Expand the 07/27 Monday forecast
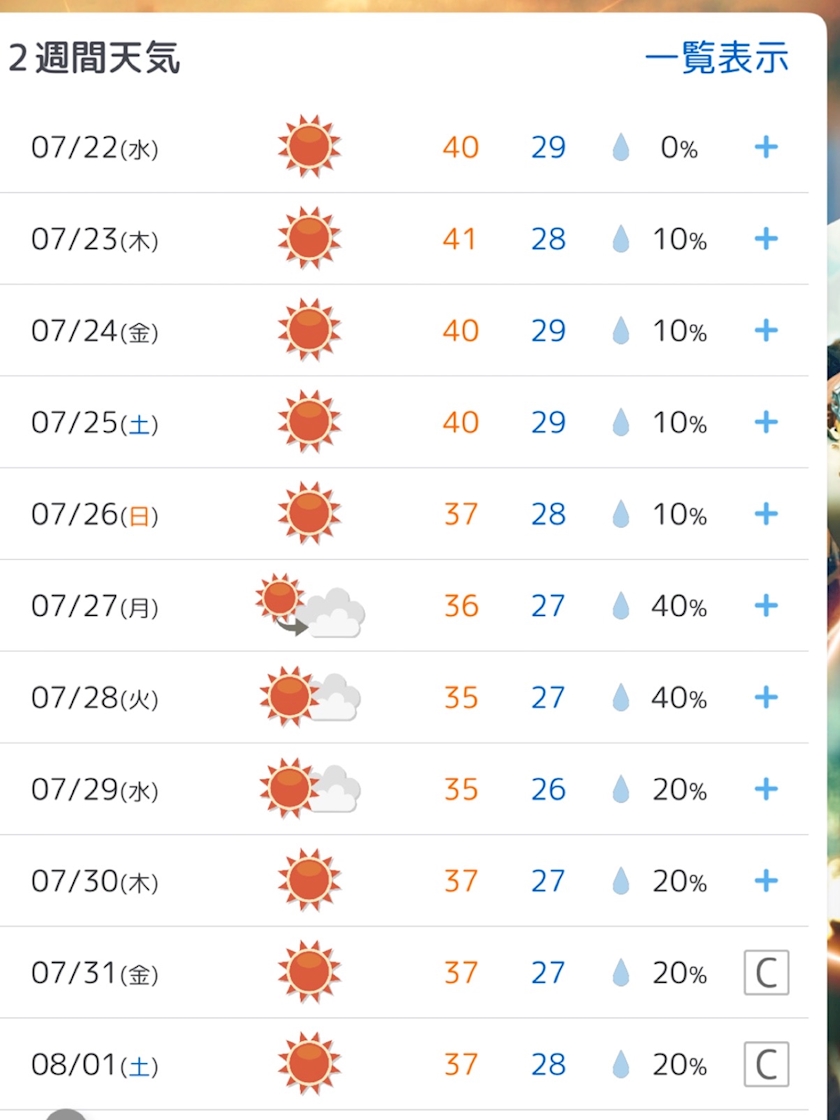Screen dimensions: 840x1120 click(x=766, y=606)
